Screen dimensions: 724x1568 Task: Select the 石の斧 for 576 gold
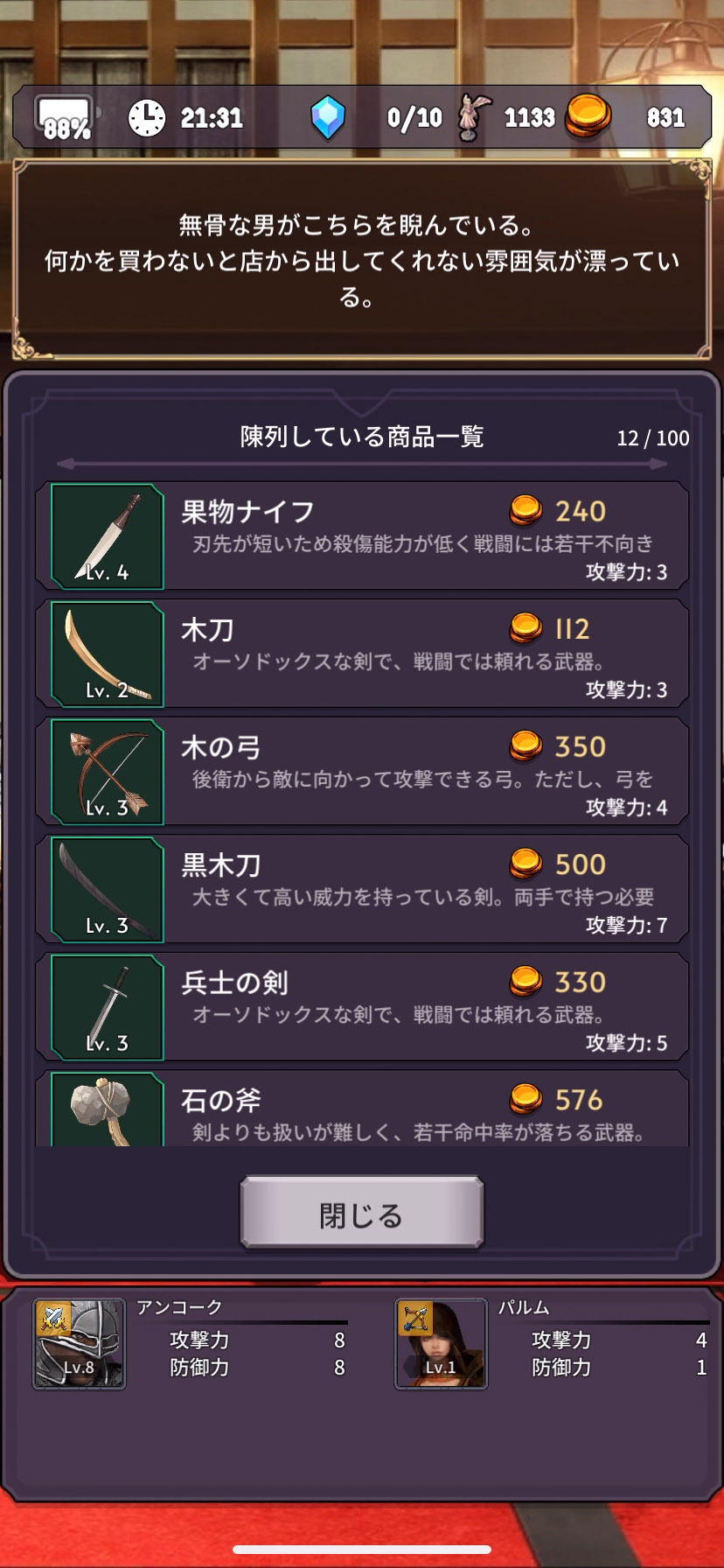pos(362,1110)
